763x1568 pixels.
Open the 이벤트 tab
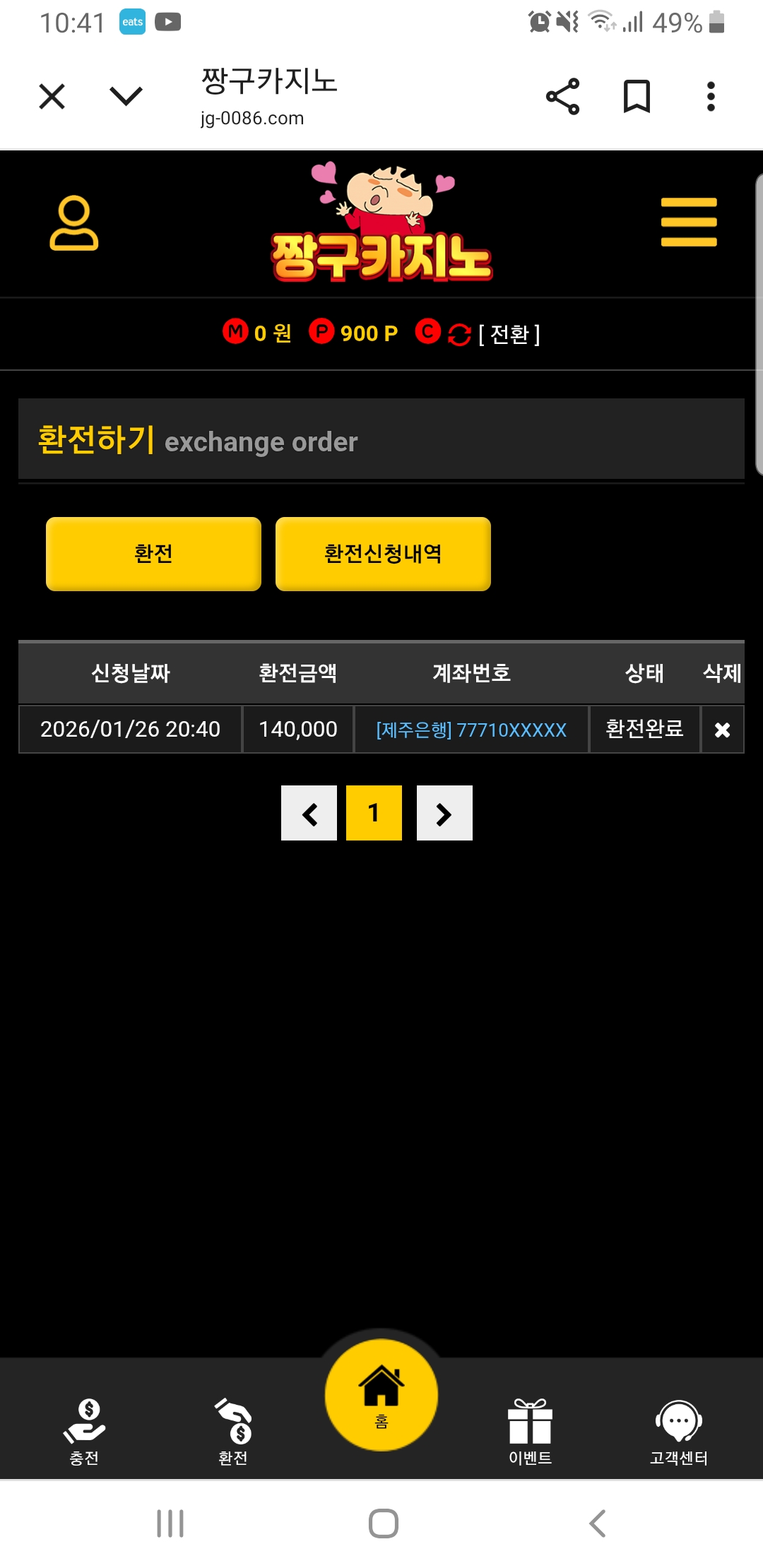point(530,1432)
